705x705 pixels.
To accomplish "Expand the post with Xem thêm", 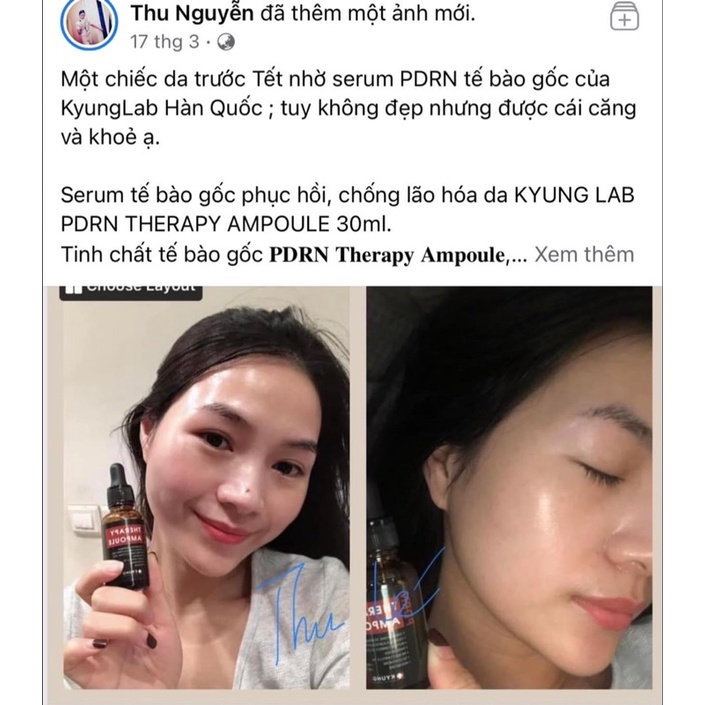I will click(584, 254).
